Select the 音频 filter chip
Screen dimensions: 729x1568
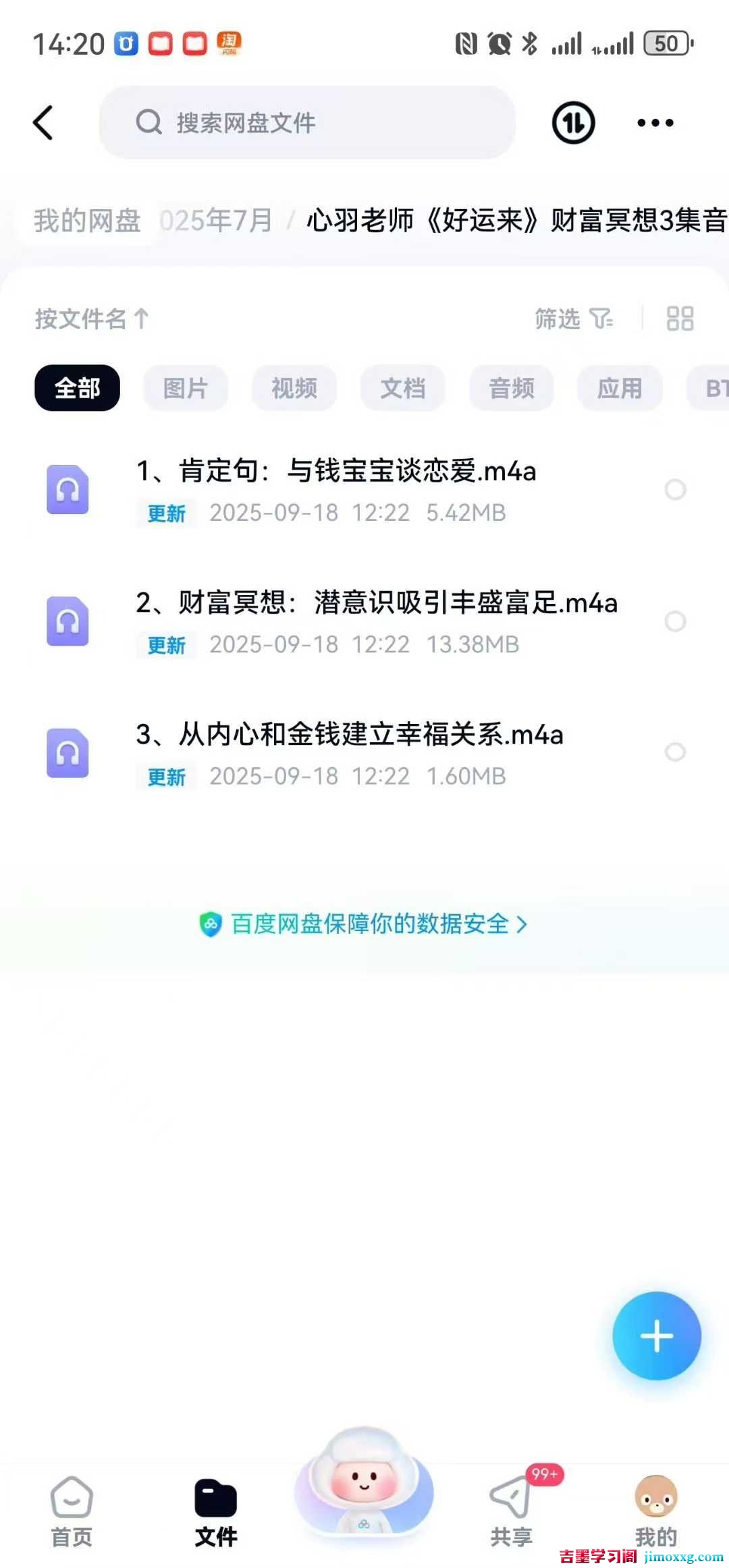point(511,388)
